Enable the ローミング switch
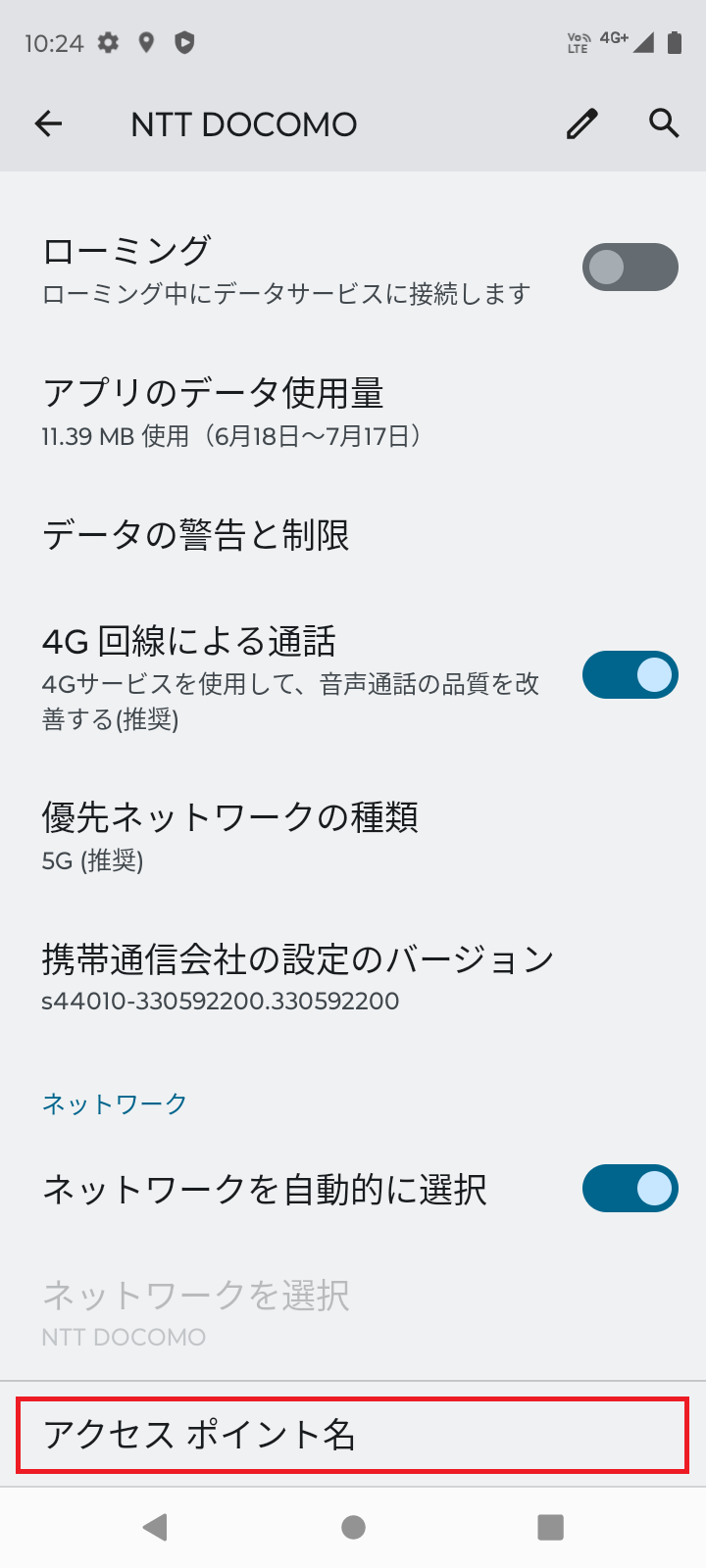Image resolution: width=706 pixels, height=1568 pixels. click(630, 268)
